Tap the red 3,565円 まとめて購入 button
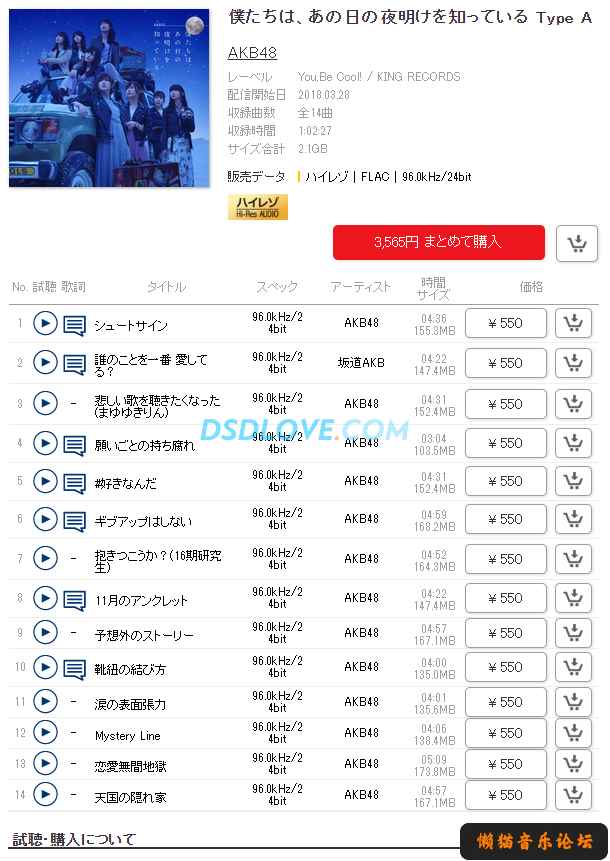610x861 pixels. 438,242
